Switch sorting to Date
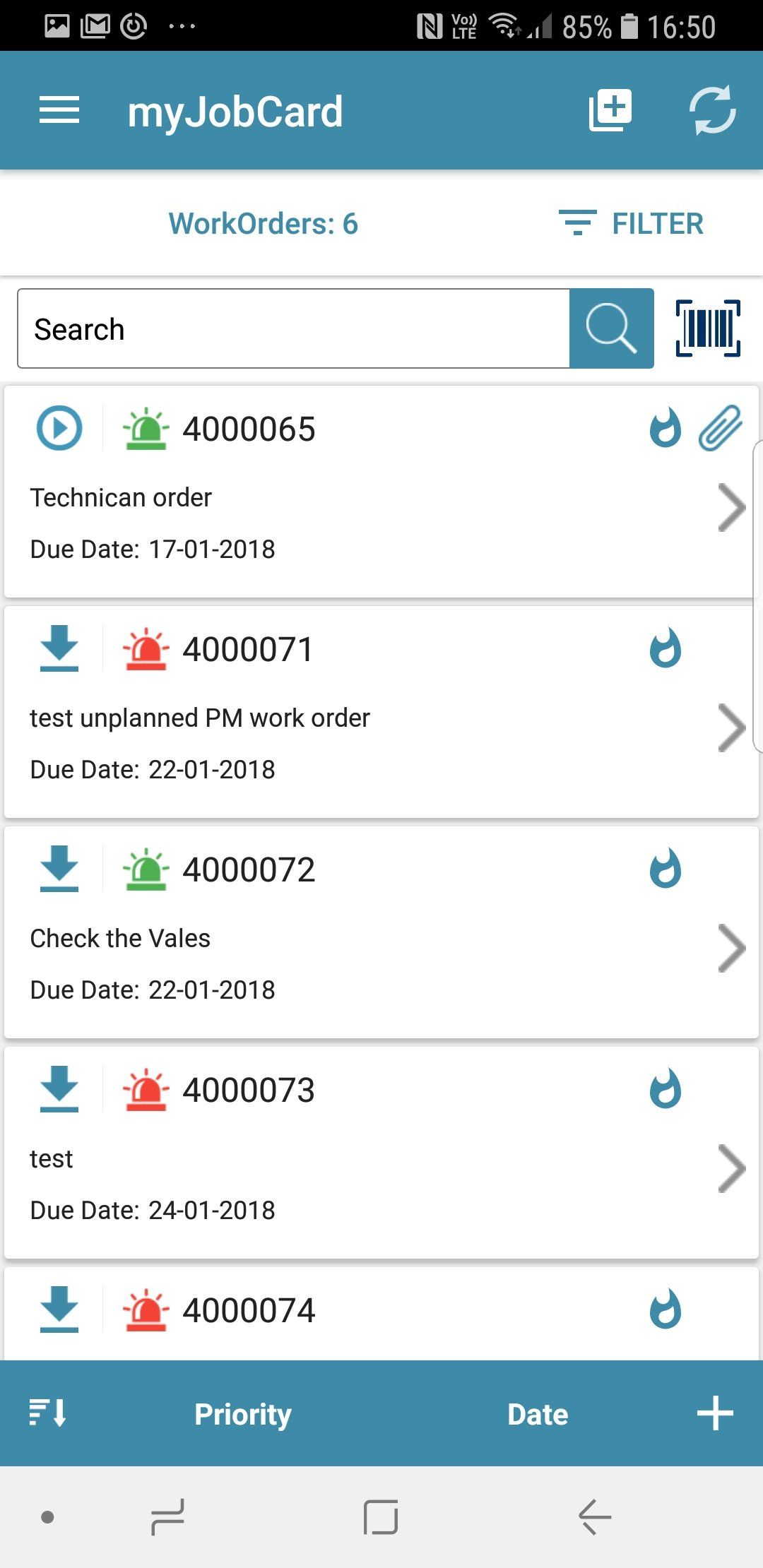The width and height of the screenshot is (763, 1568). [537, 1414]
